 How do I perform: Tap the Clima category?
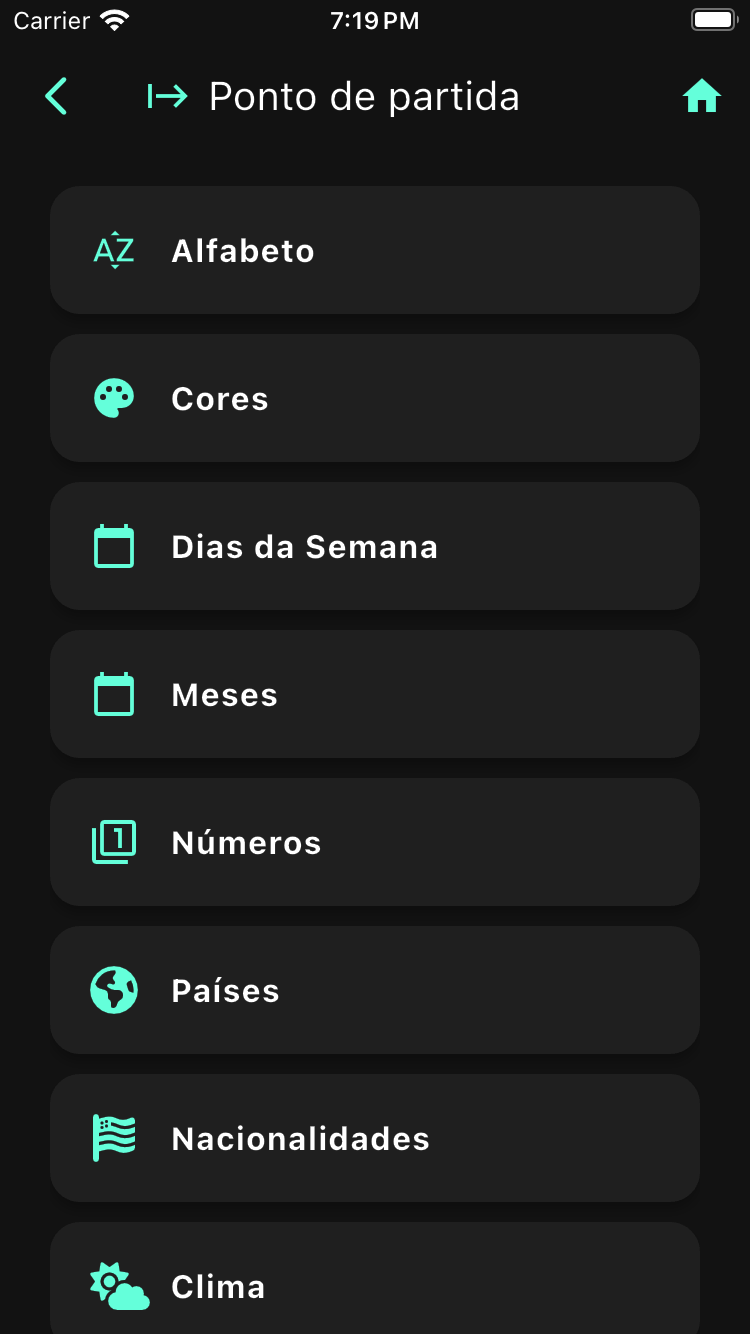(x=375, y=1279)
